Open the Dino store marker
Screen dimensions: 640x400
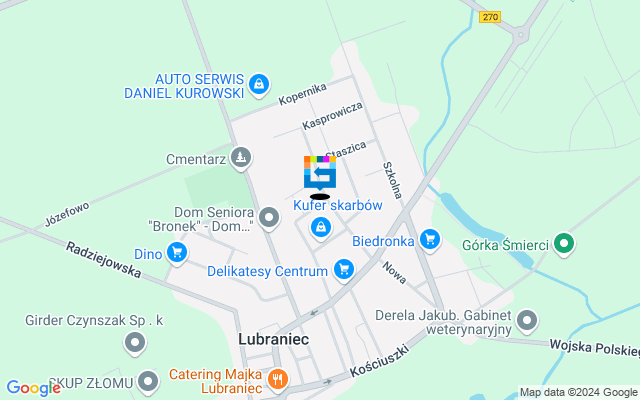[x=177, y=251]
